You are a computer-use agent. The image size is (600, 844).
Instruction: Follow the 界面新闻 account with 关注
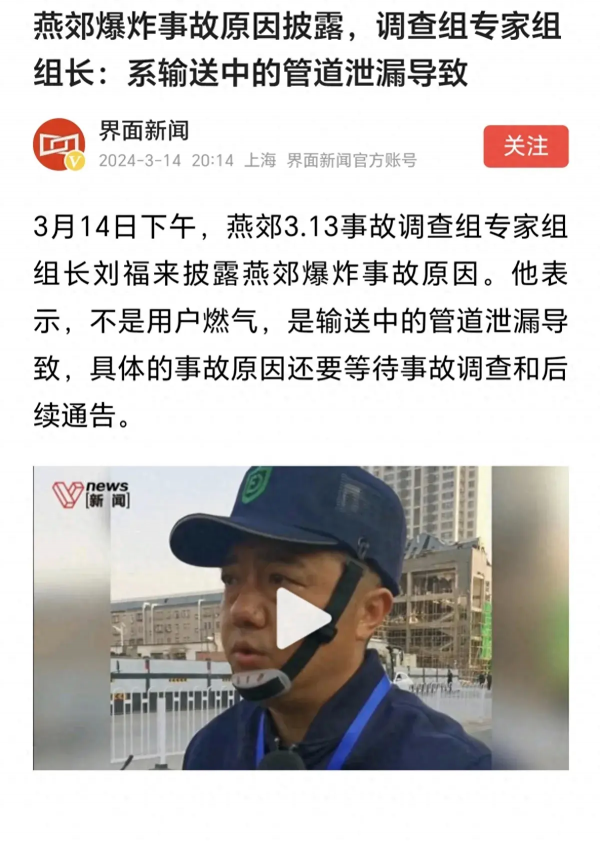coord(526,146)
